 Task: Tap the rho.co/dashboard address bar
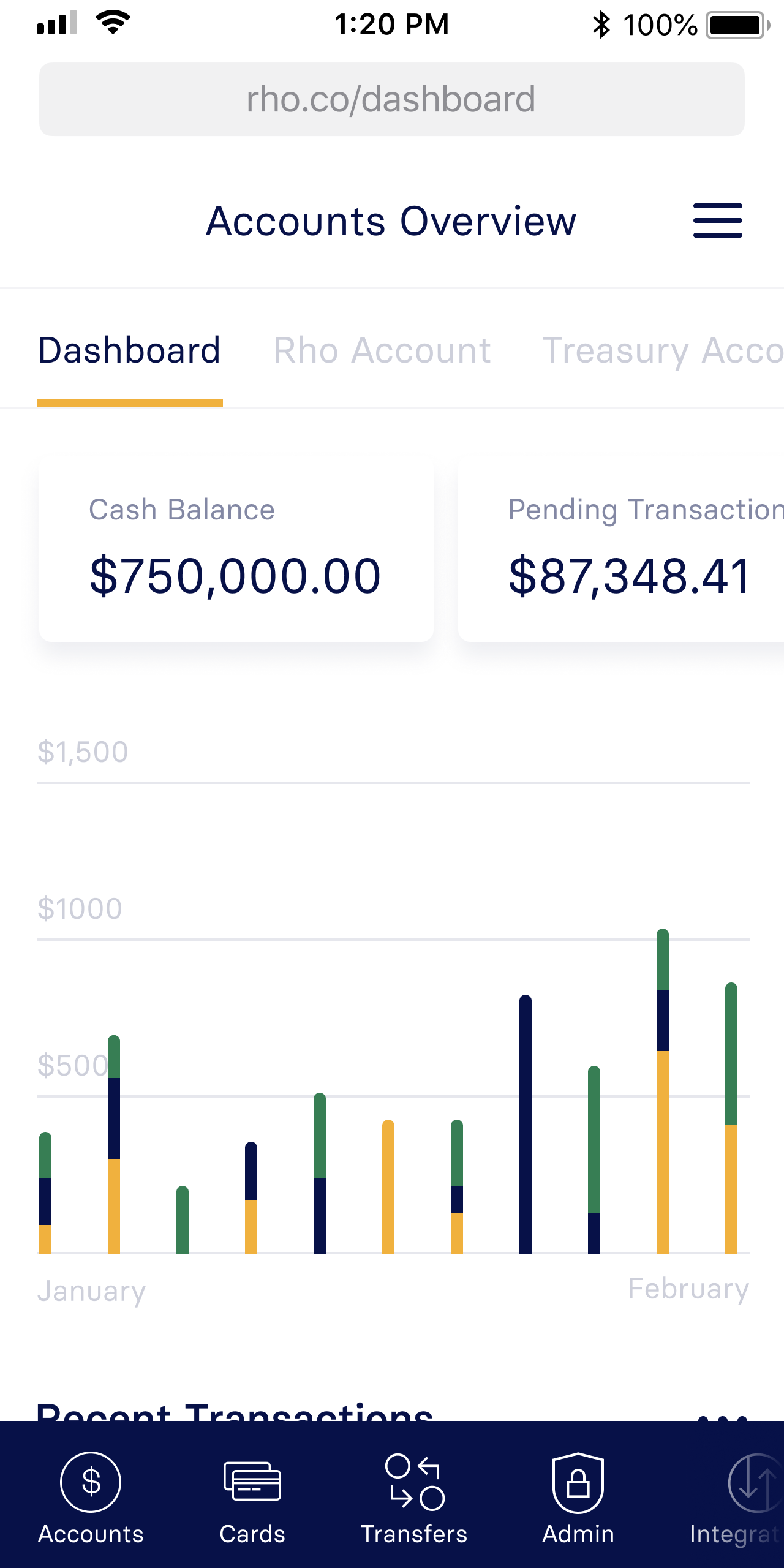coord(392,99)
